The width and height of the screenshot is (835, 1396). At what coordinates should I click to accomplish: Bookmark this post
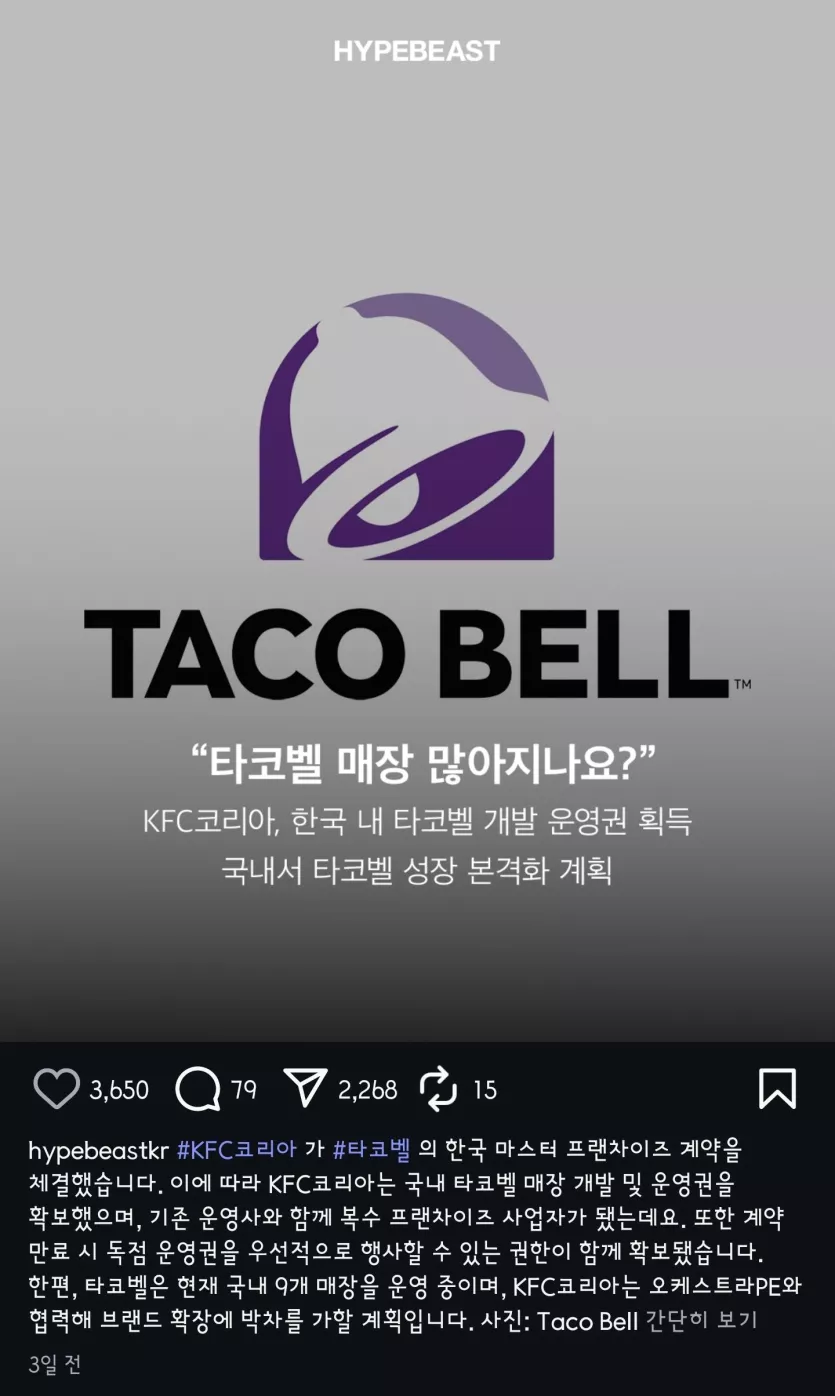coord(777,1089)
